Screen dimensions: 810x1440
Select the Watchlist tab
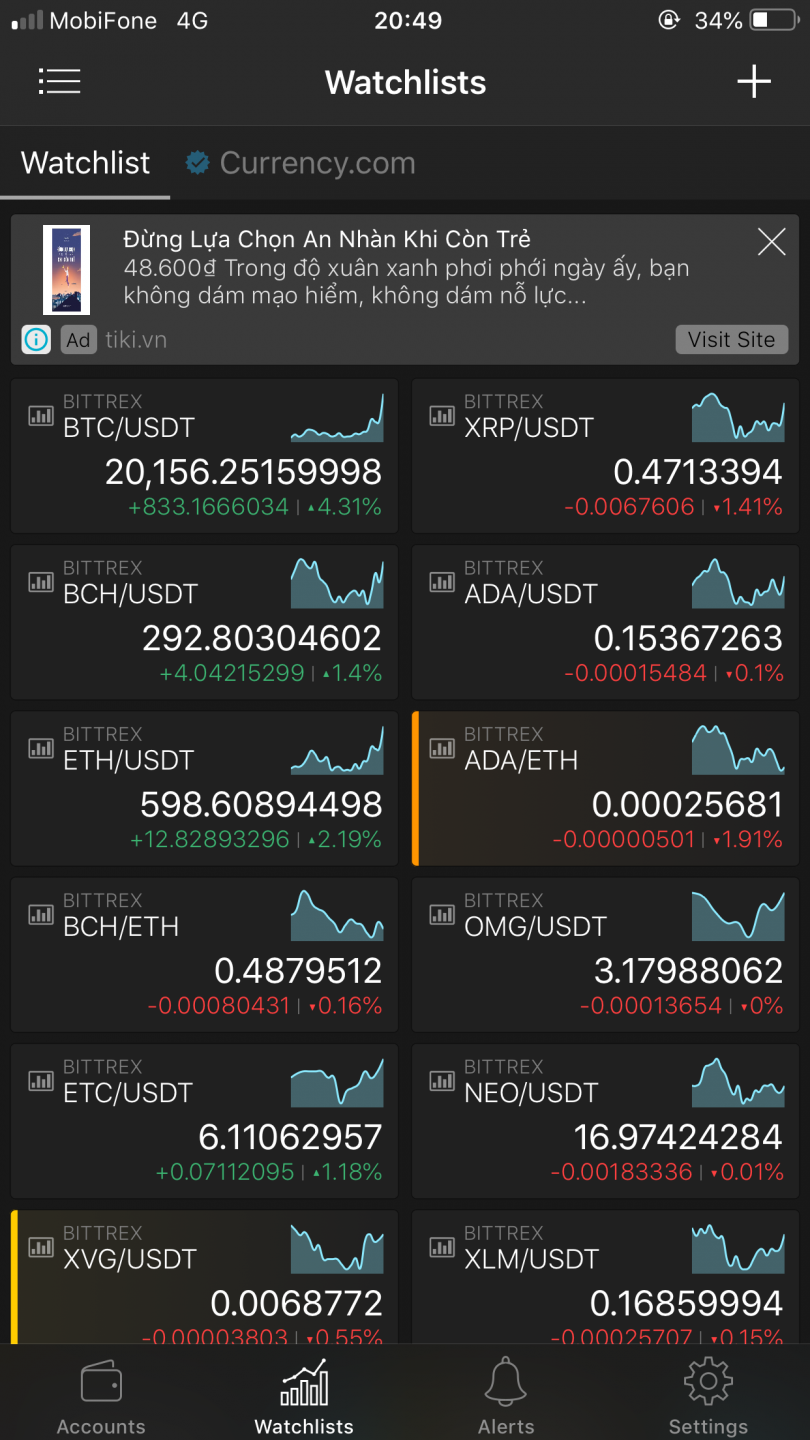tap(86, 163)
